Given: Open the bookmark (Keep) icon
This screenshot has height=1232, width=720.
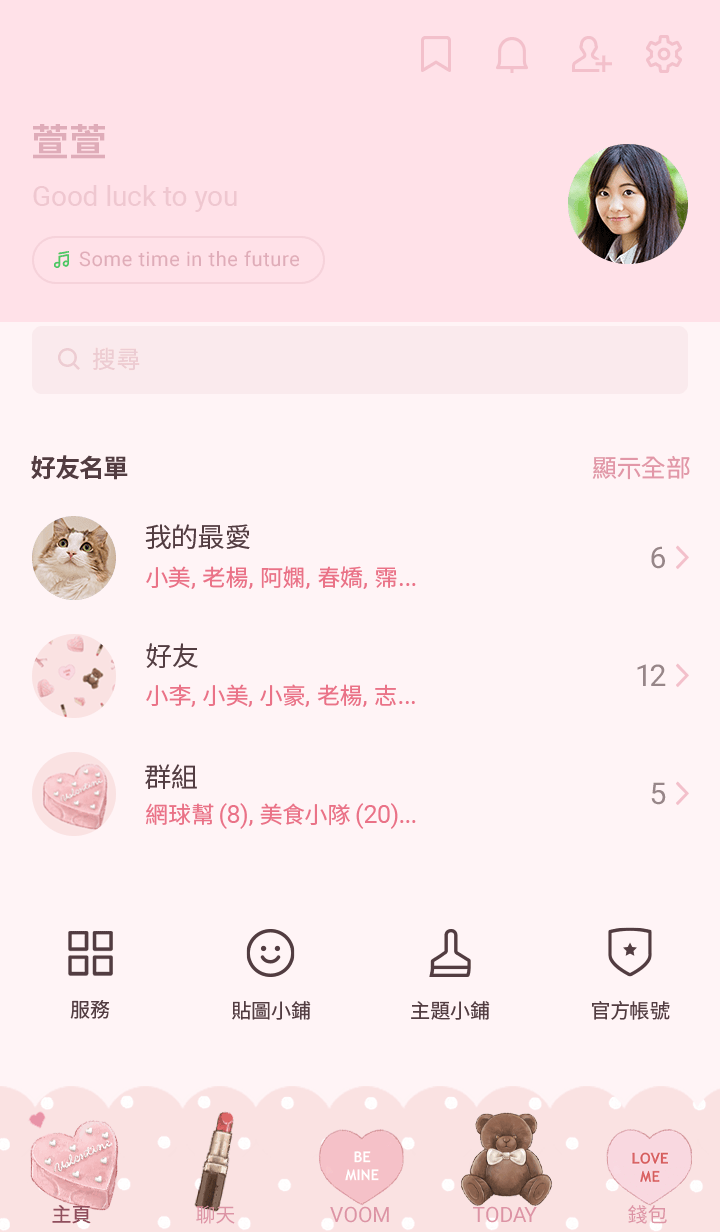Looking at the screenshot, I should 436,54.
